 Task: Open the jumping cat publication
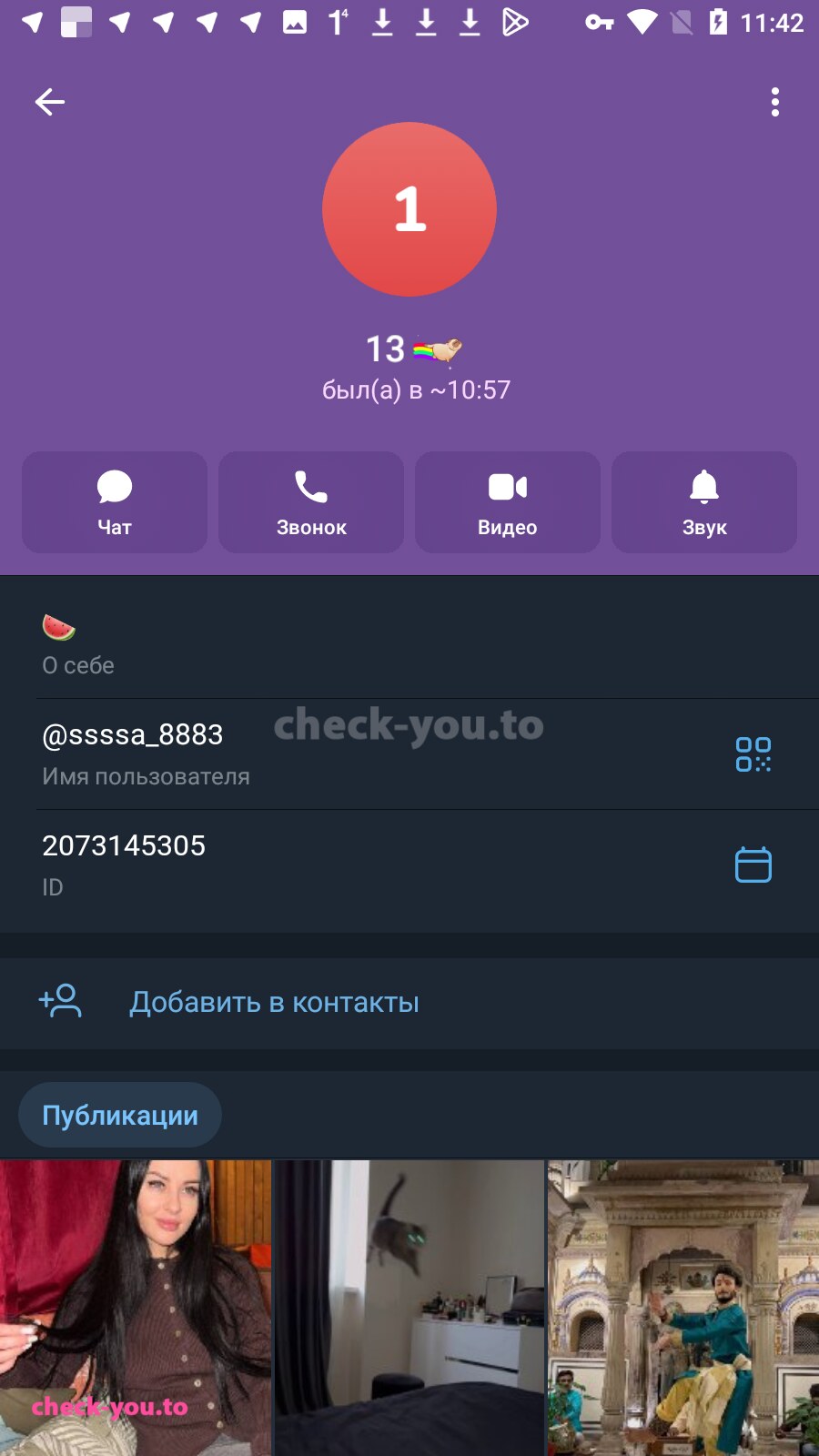[x=409, y=1308]
